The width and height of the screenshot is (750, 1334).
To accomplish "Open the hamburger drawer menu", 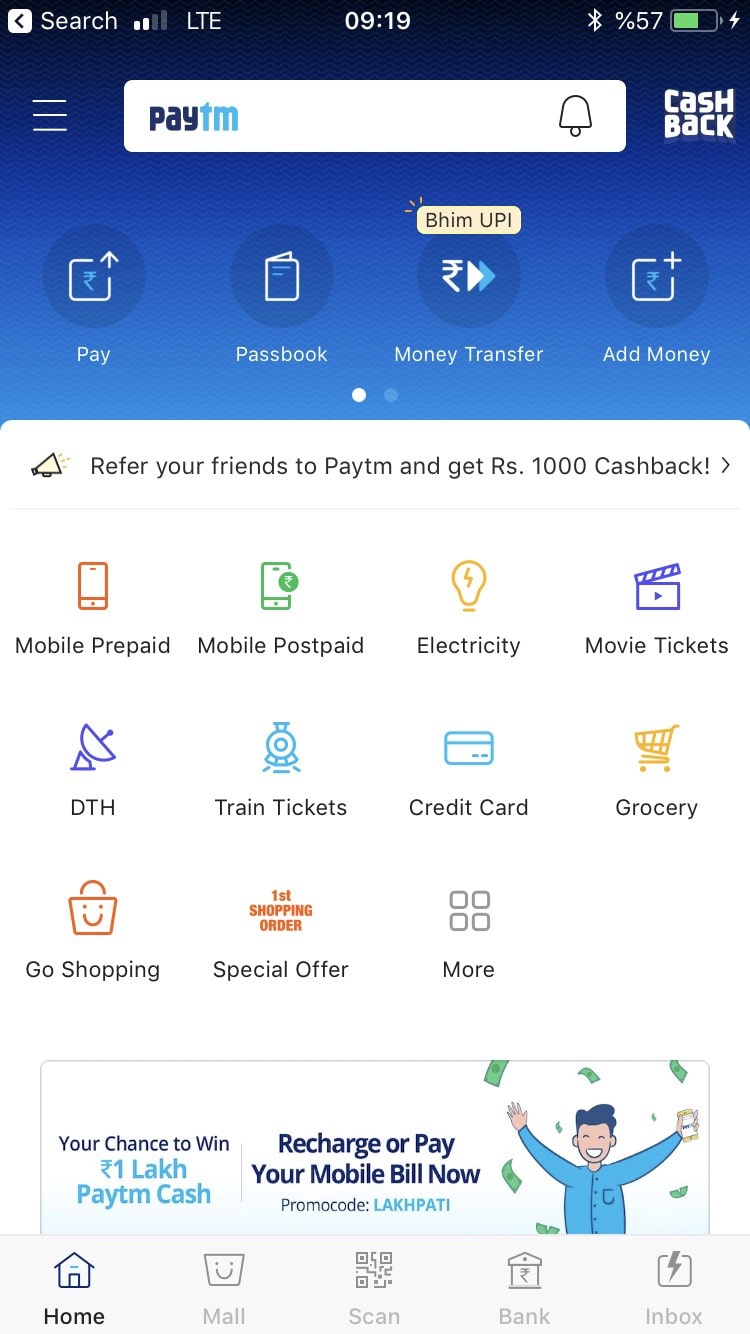I will pos(50,116).
